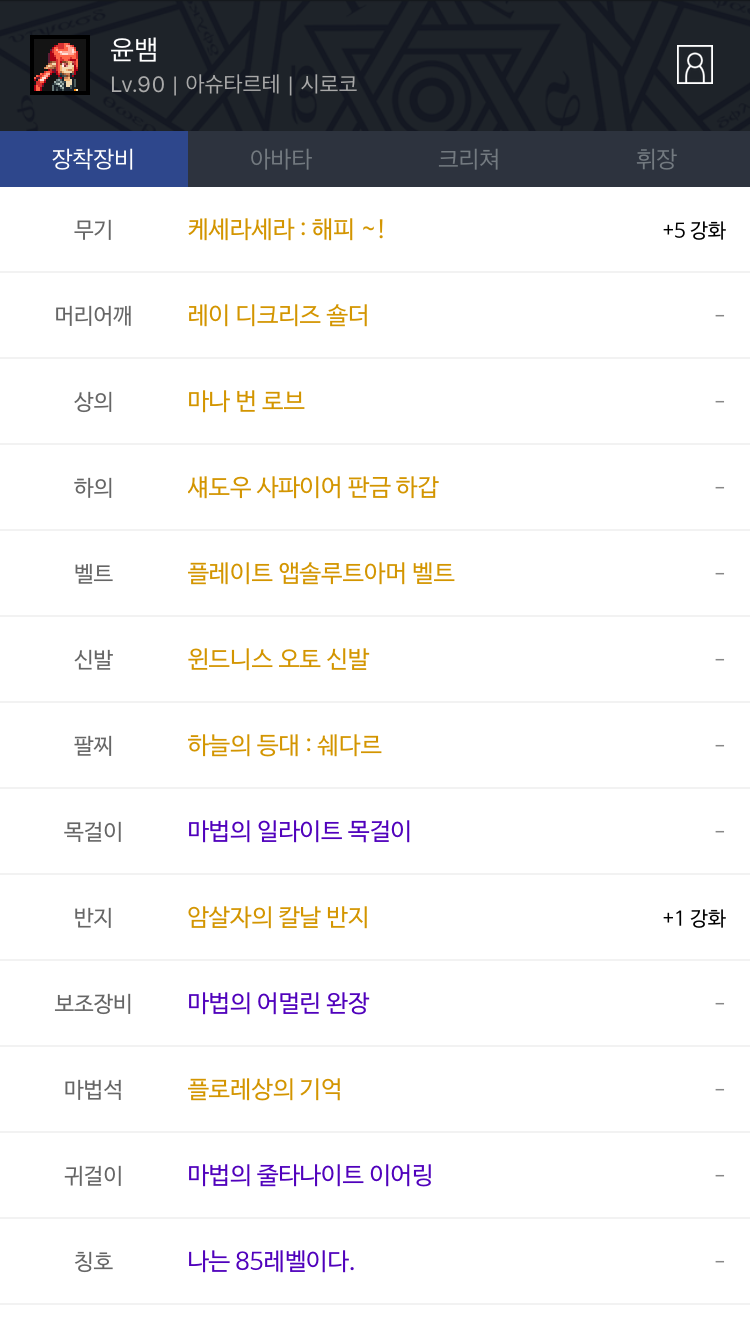Open the character profile icon
The height and width of the screenshot is (1334, 750).
tap(694, 65)
